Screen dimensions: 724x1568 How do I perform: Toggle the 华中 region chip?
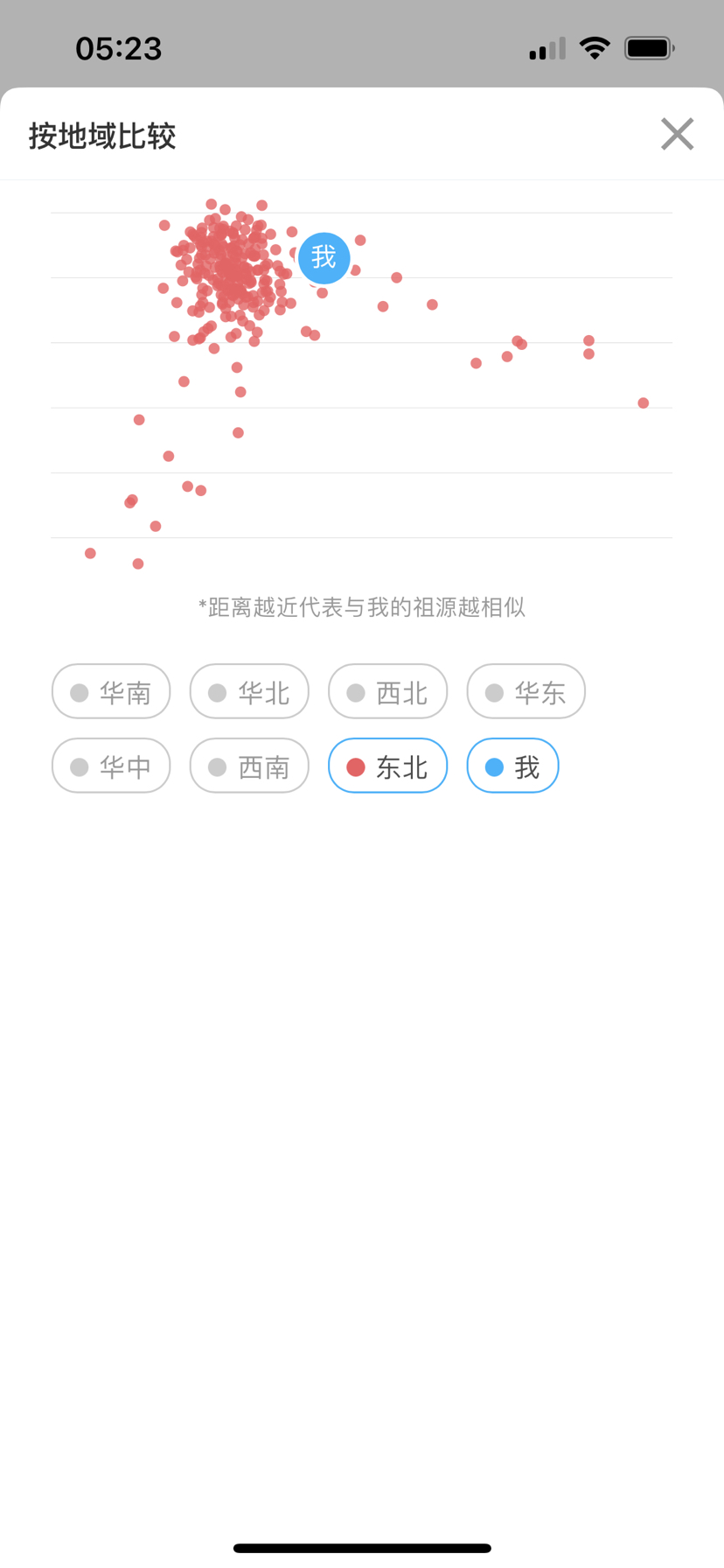coord(111,766)
